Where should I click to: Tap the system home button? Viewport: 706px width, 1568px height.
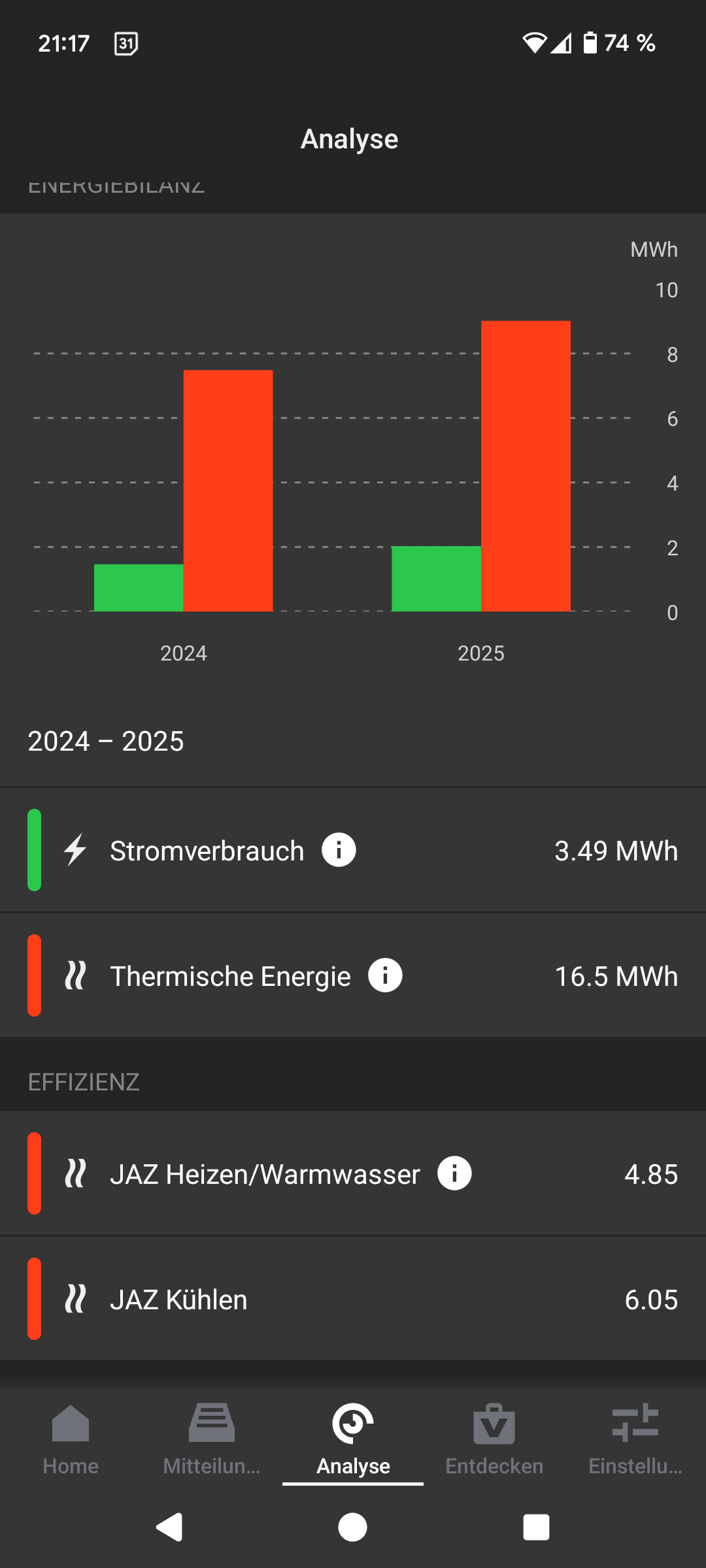point(353,1527)
